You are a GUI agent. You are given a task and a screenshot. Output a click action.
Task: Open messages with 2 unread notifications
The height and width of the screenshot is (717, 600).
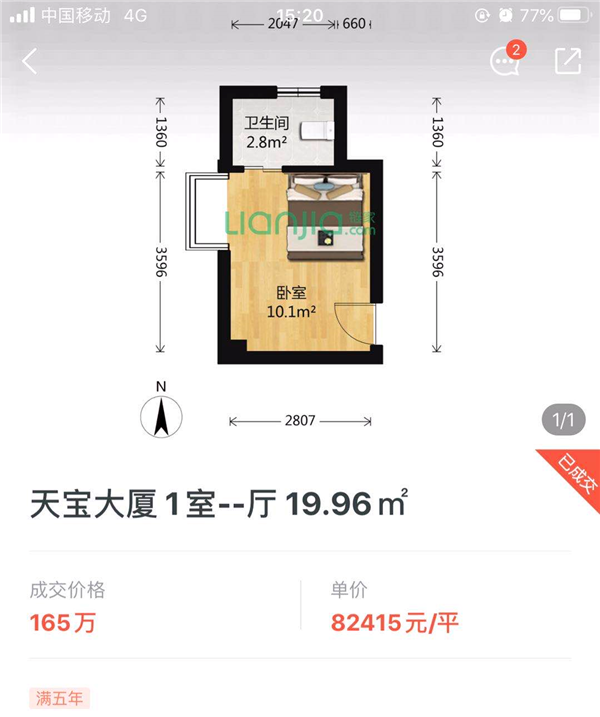[x=505, y=61]
